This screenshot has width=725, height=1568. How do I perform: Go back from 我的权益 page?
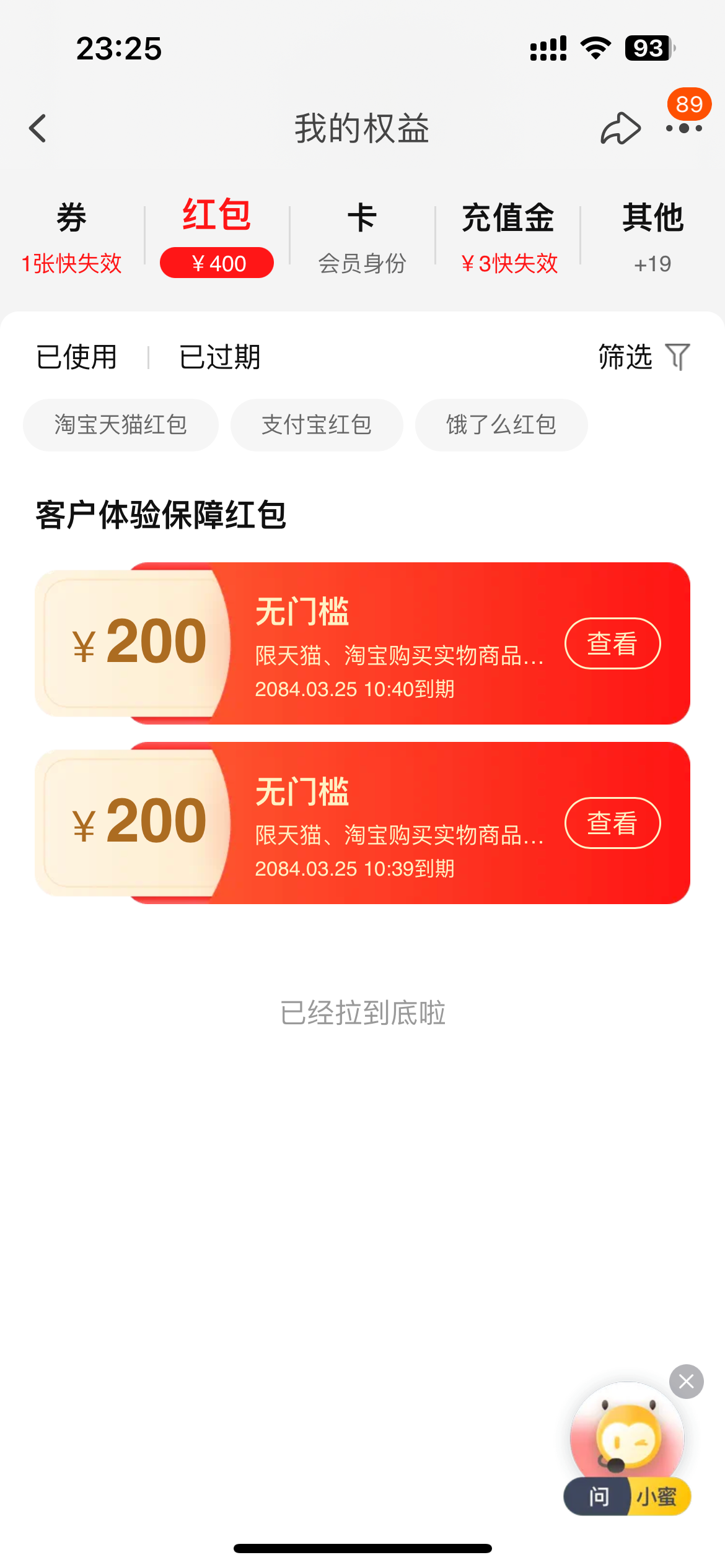38,128
